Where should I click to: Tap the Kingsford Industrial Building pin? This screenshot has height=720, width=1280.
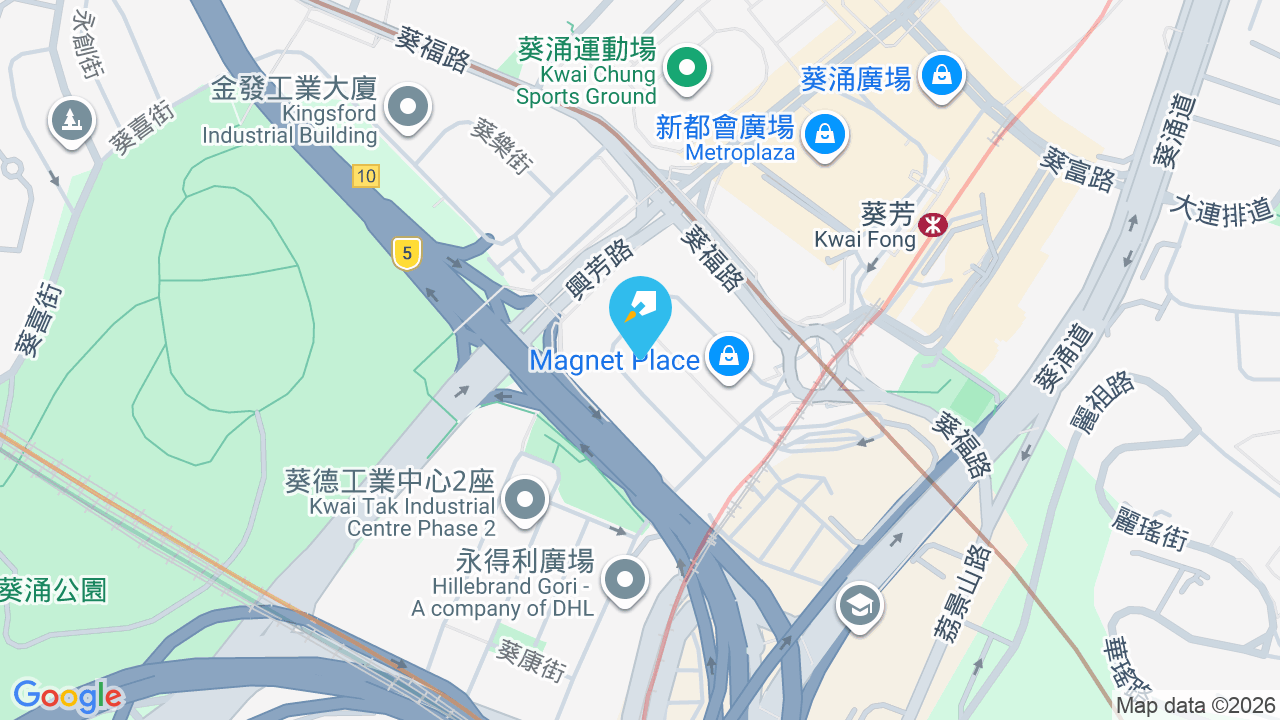408,108
